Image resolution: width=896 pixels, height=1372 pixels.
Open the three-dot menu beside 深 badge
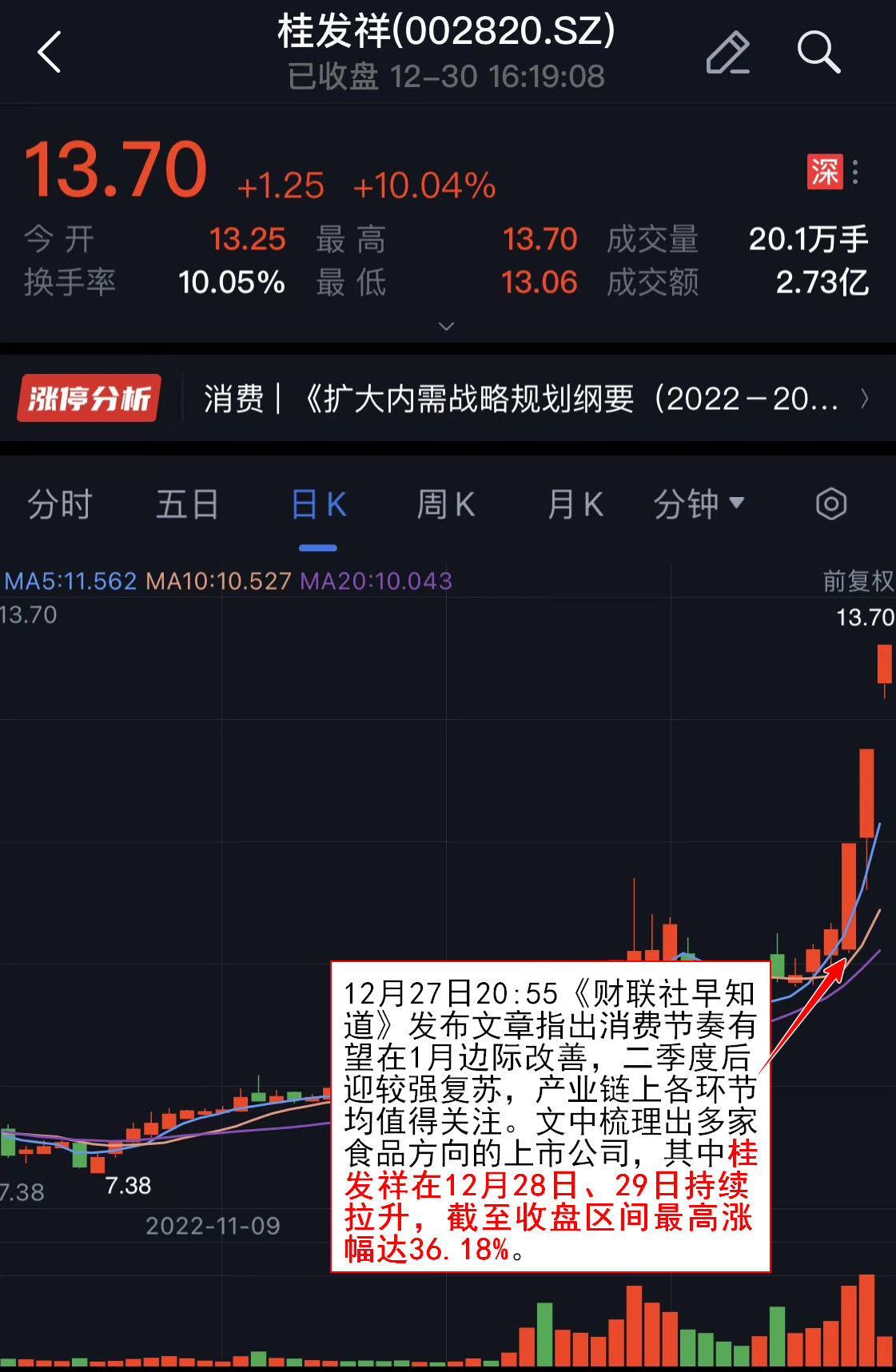click(x=855, y=172)
